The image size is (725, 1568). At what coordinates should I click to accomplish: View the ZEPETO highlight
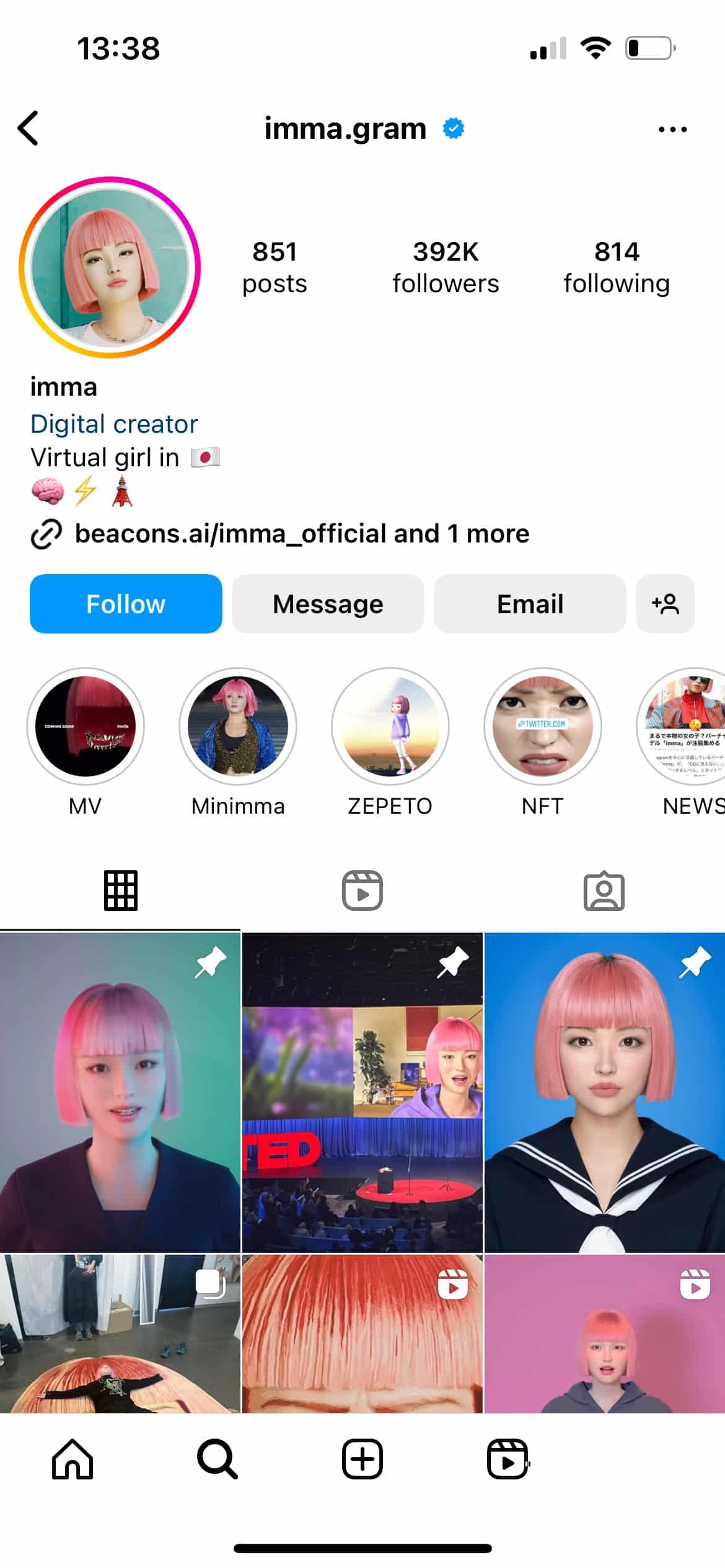tap(390, 726)
